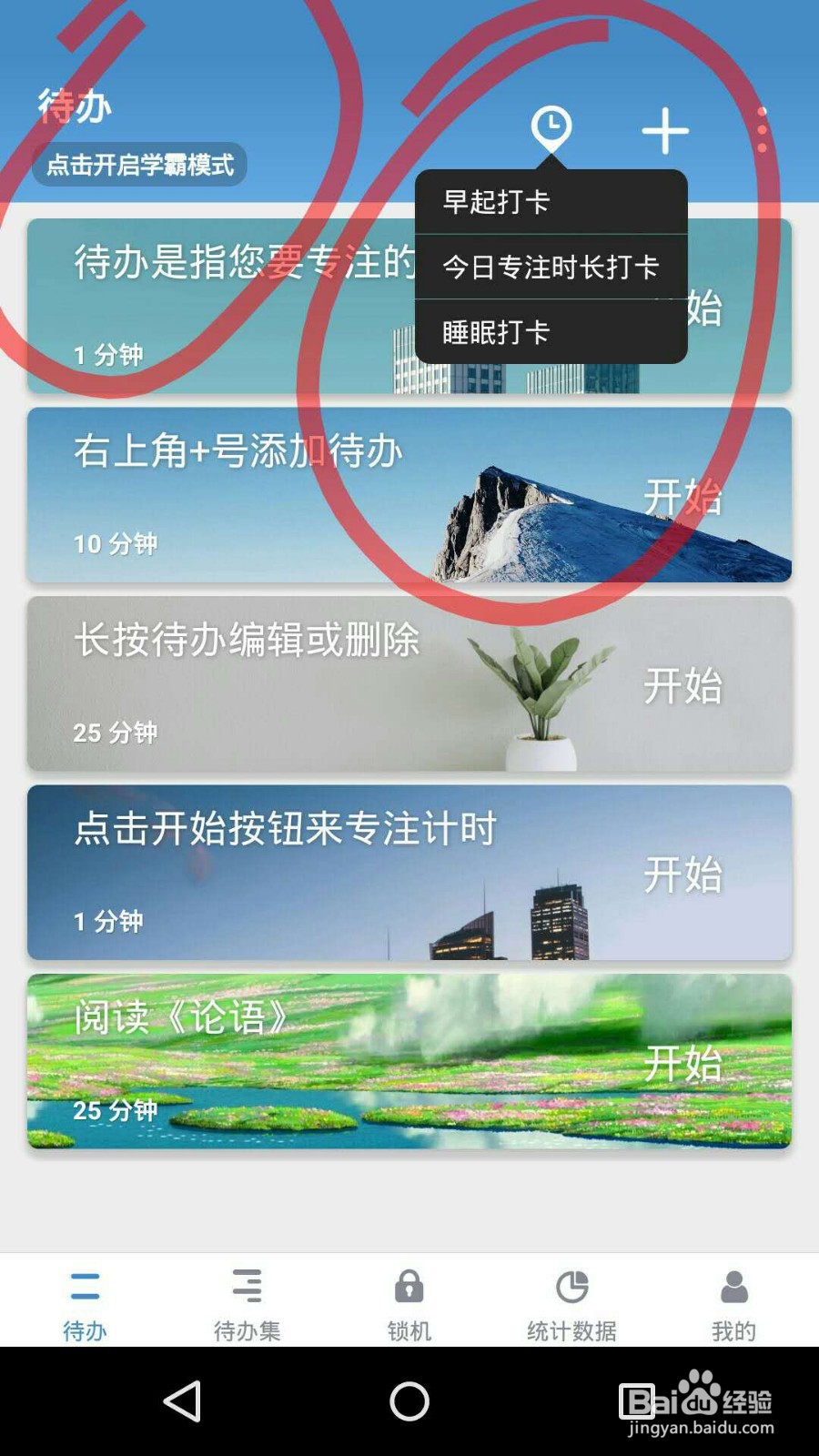Open the 阅读《论语》 task card
The image size is (819, 1456).
coord(273,1063)
